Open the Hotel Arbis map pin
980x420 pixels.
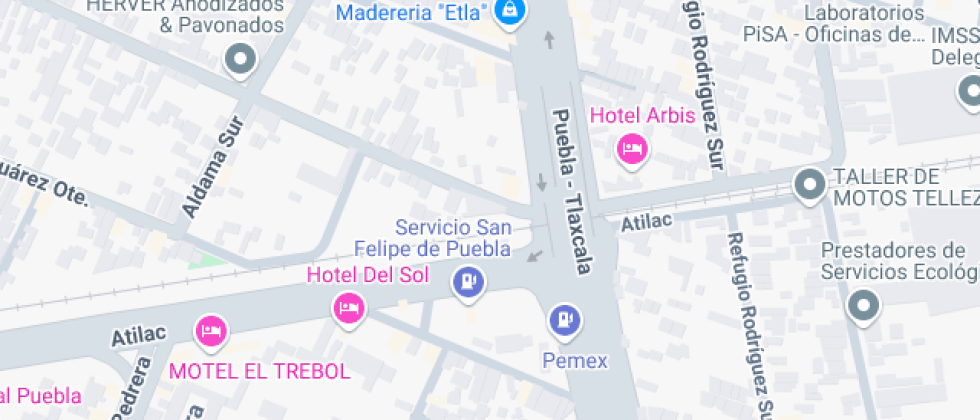click(632, 150)
